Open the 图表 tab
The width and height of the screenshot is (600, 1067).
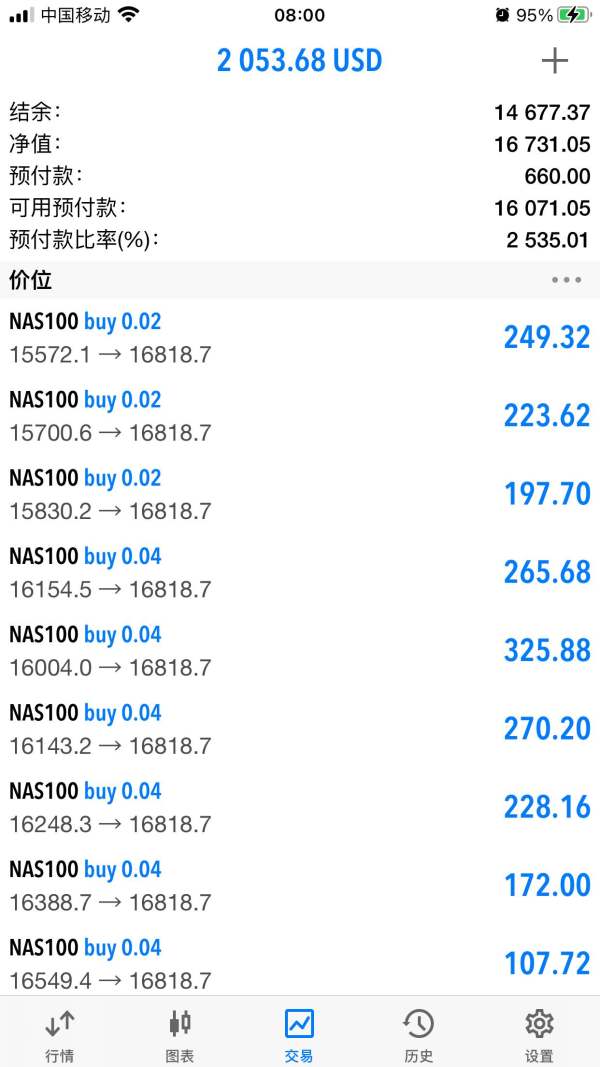(x=180, y=1034)
